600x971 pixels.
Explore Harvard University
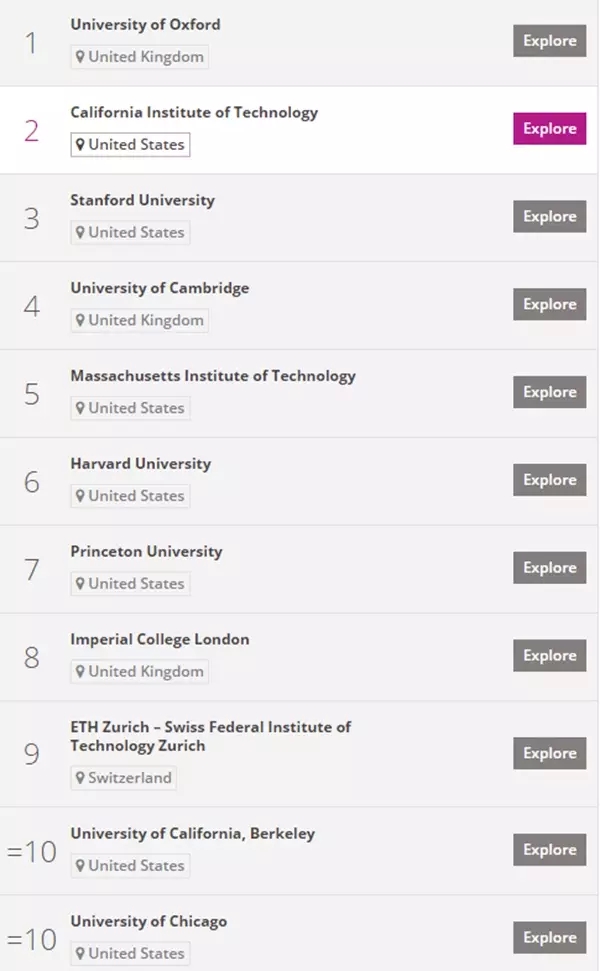click(549, 480)
